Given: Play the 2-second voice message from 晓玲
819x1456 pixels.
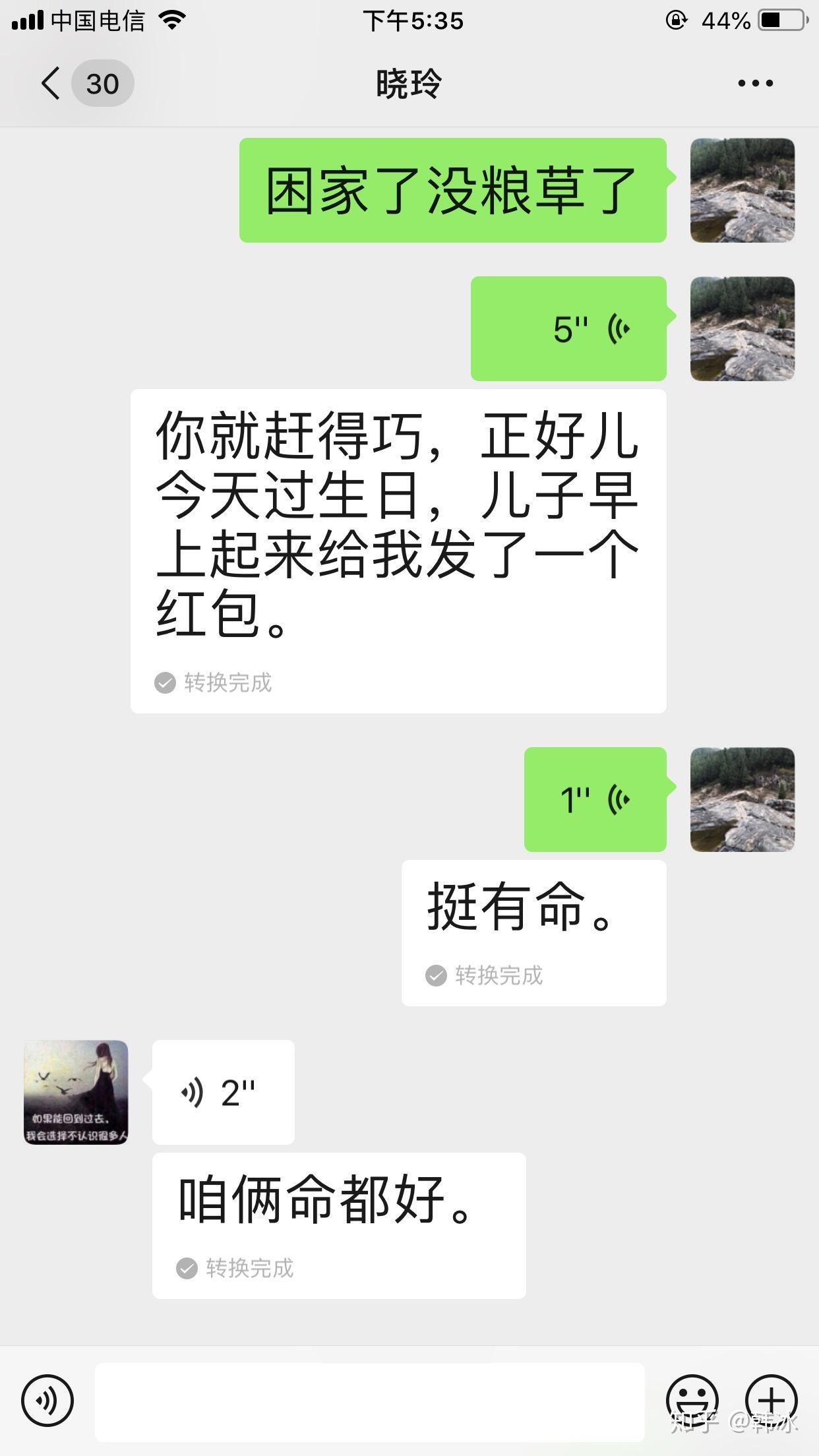Looking at the screenshot, I should tap(223, 1092).
